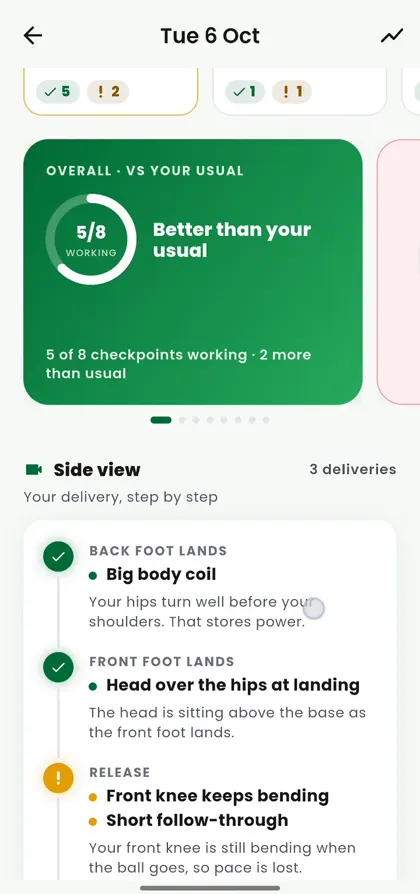Open the Overall vs your usual card
420x894 pixels.
pyautogui.click(x=193, y=272)
